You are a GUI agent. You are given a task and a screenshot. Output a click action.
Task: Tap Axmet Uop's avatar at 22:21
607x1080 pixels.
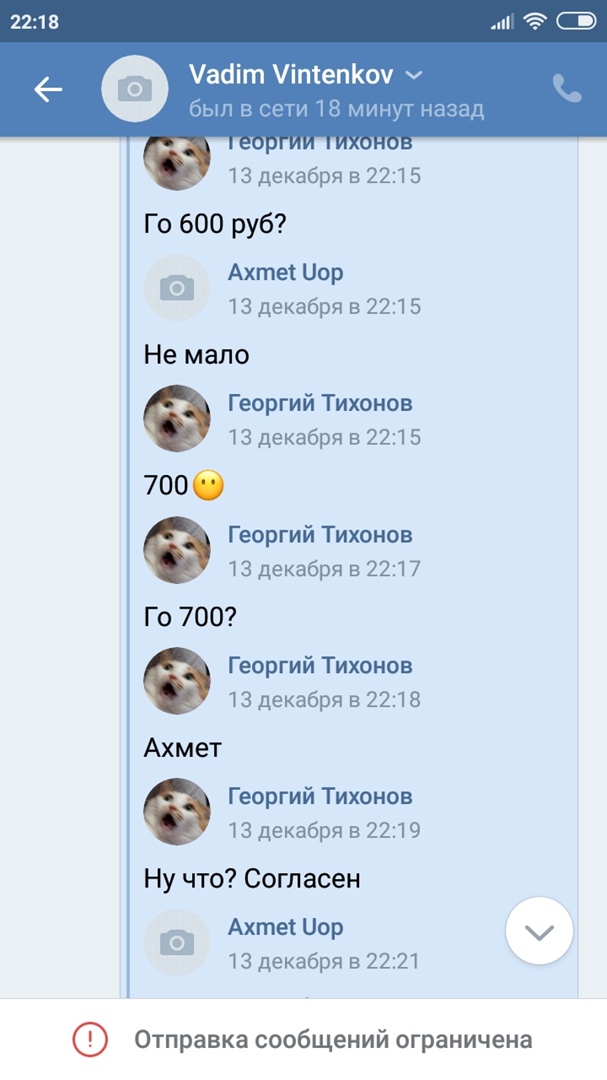point(177,943)
